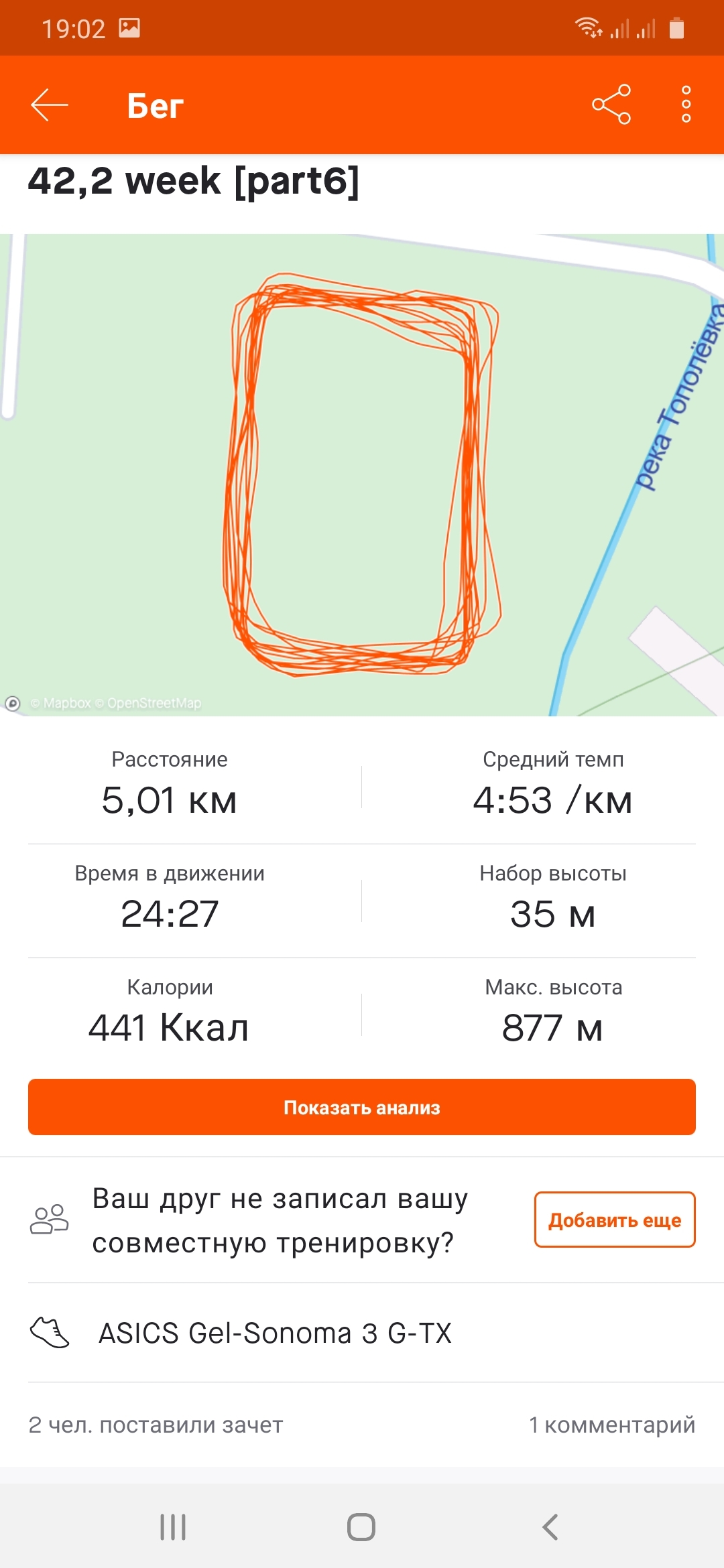View the 2 people who gave kudos
Screen dimensions: 724x1568
(156, 1425)
